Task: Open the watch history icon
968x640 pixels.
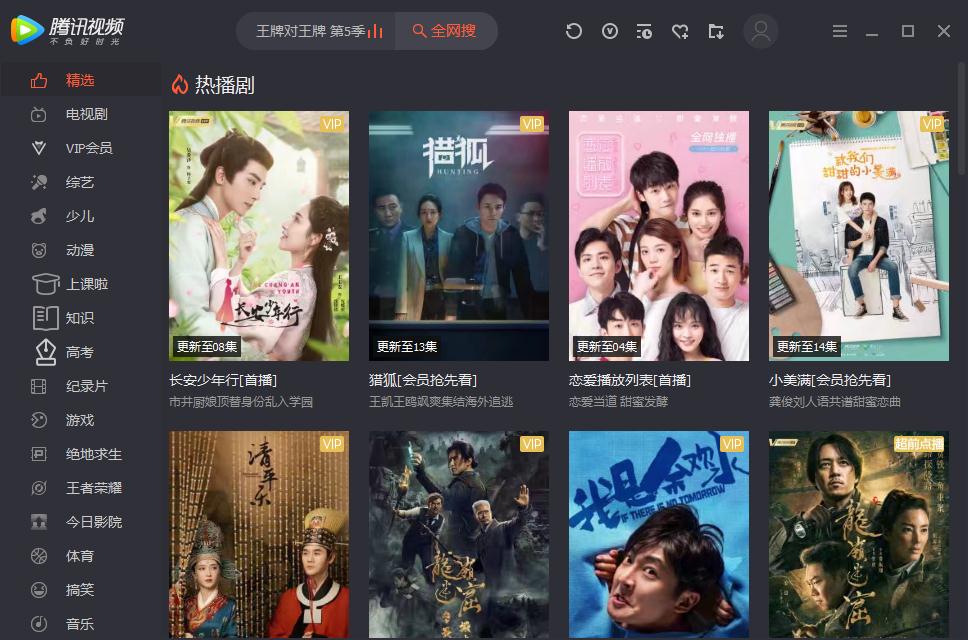Action: point(644,31)
